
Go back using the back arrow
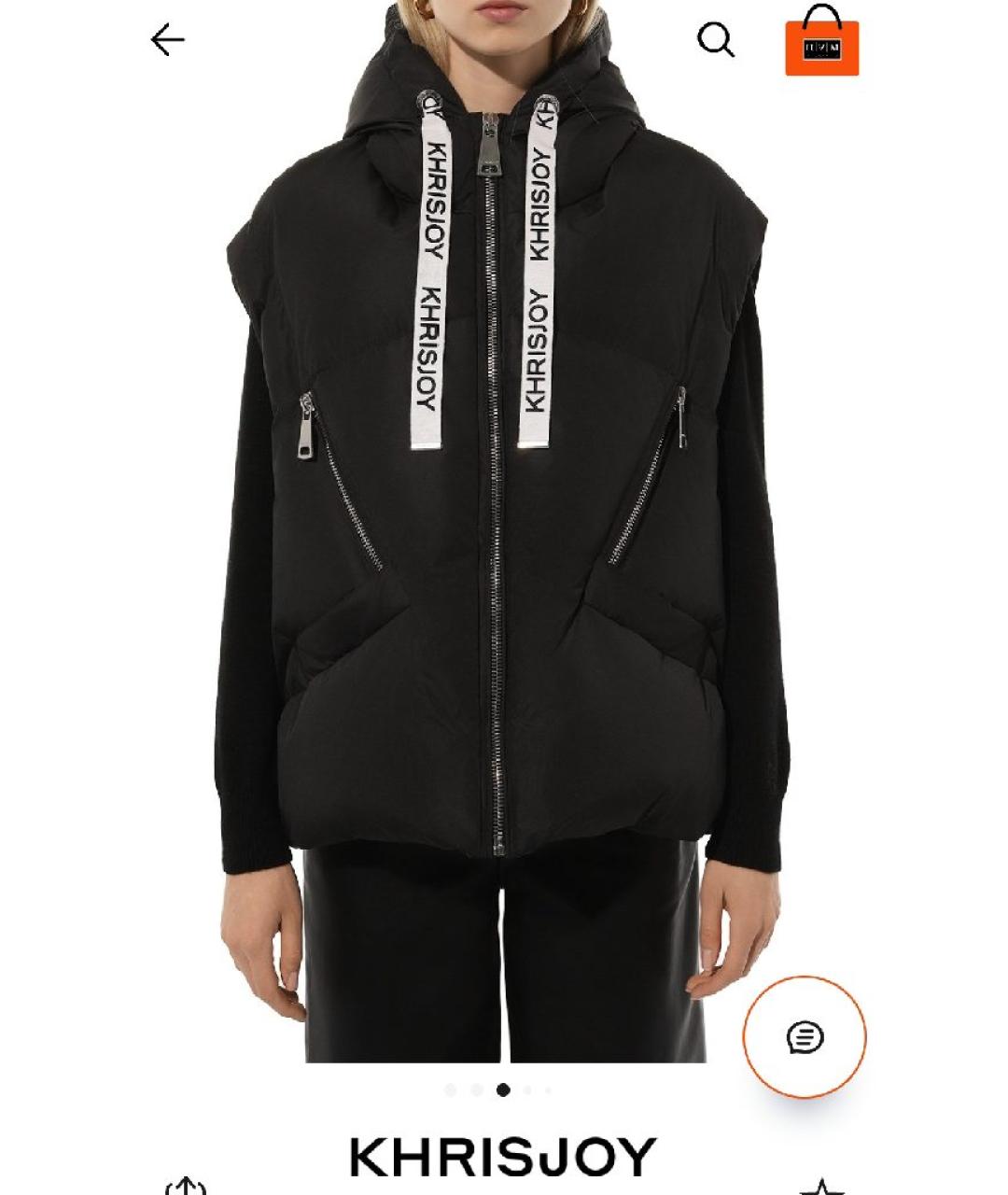(x=168, y=40)
